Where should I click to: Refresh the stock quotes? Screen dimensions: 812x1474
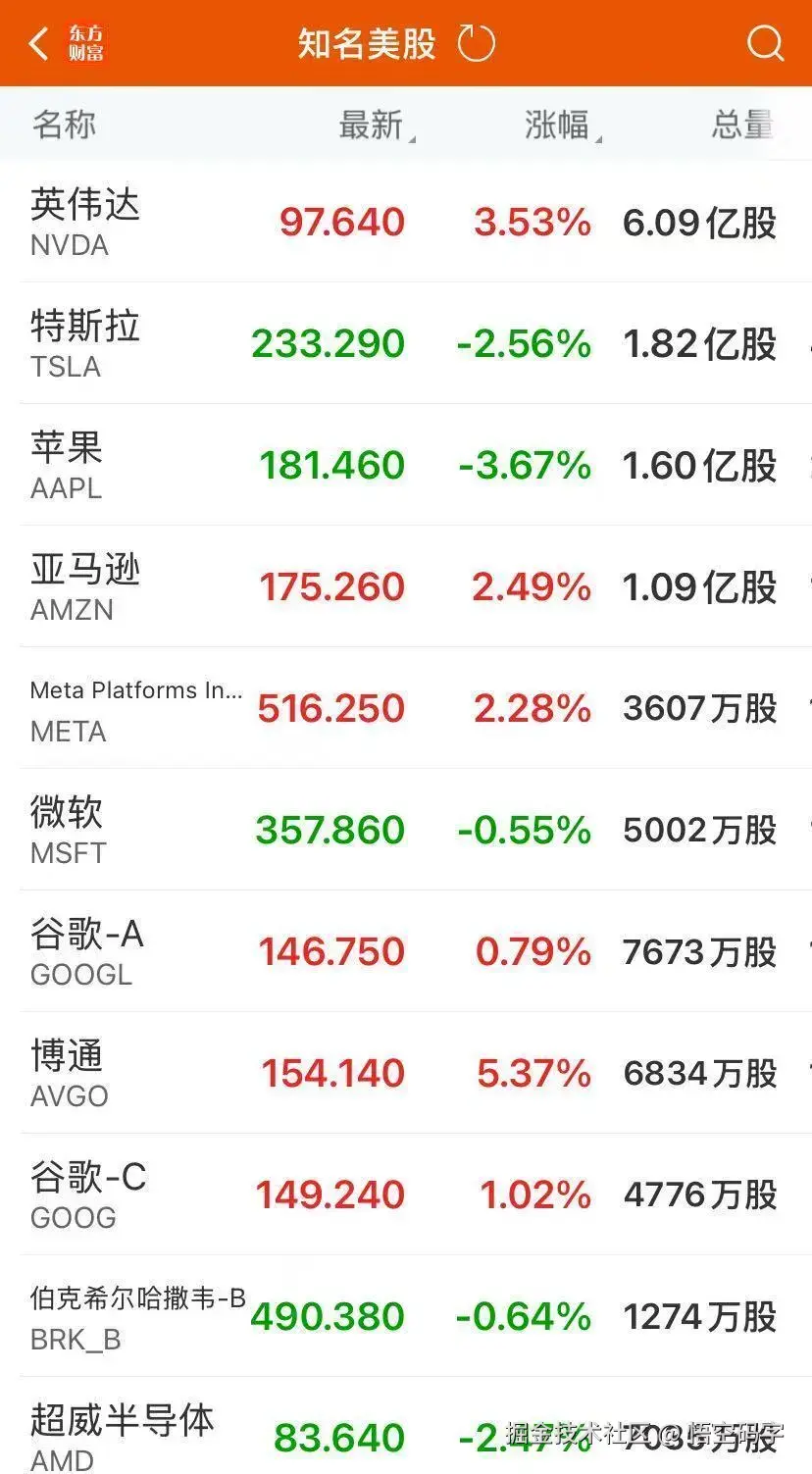(x=475, y=41)
